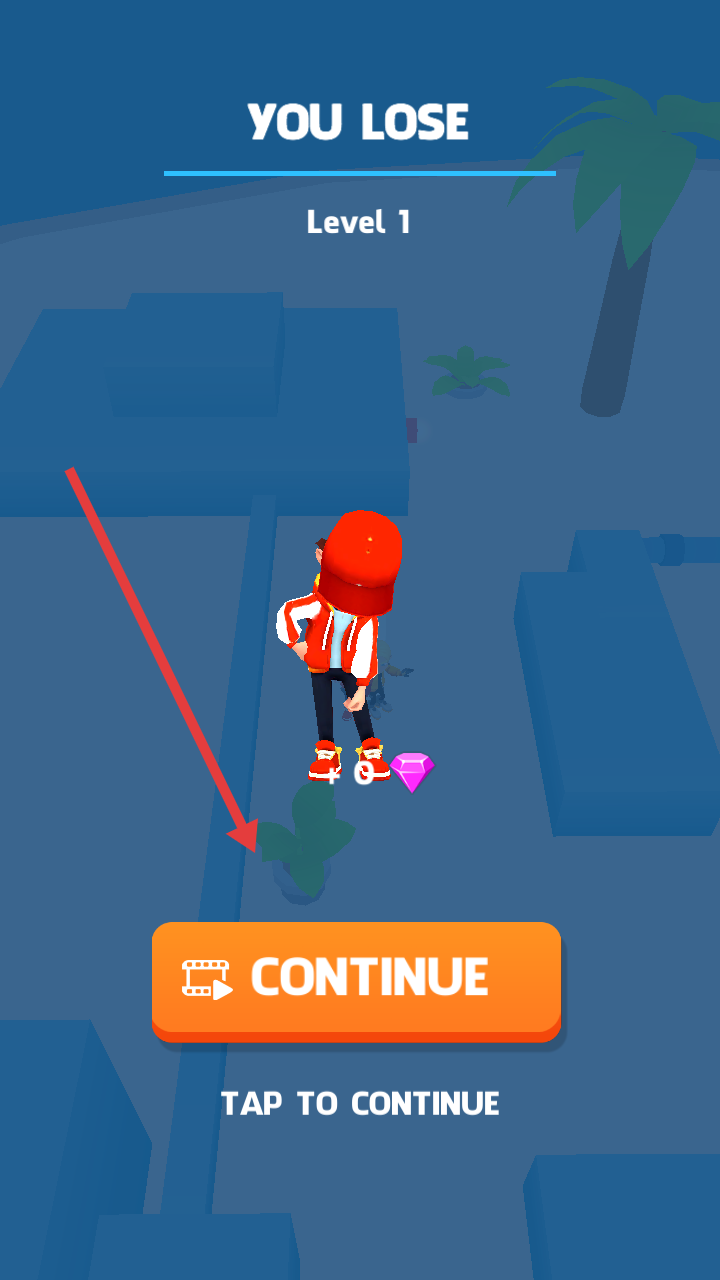Tap the TAP TO CONTINUE text

[x=360, y=1104]
